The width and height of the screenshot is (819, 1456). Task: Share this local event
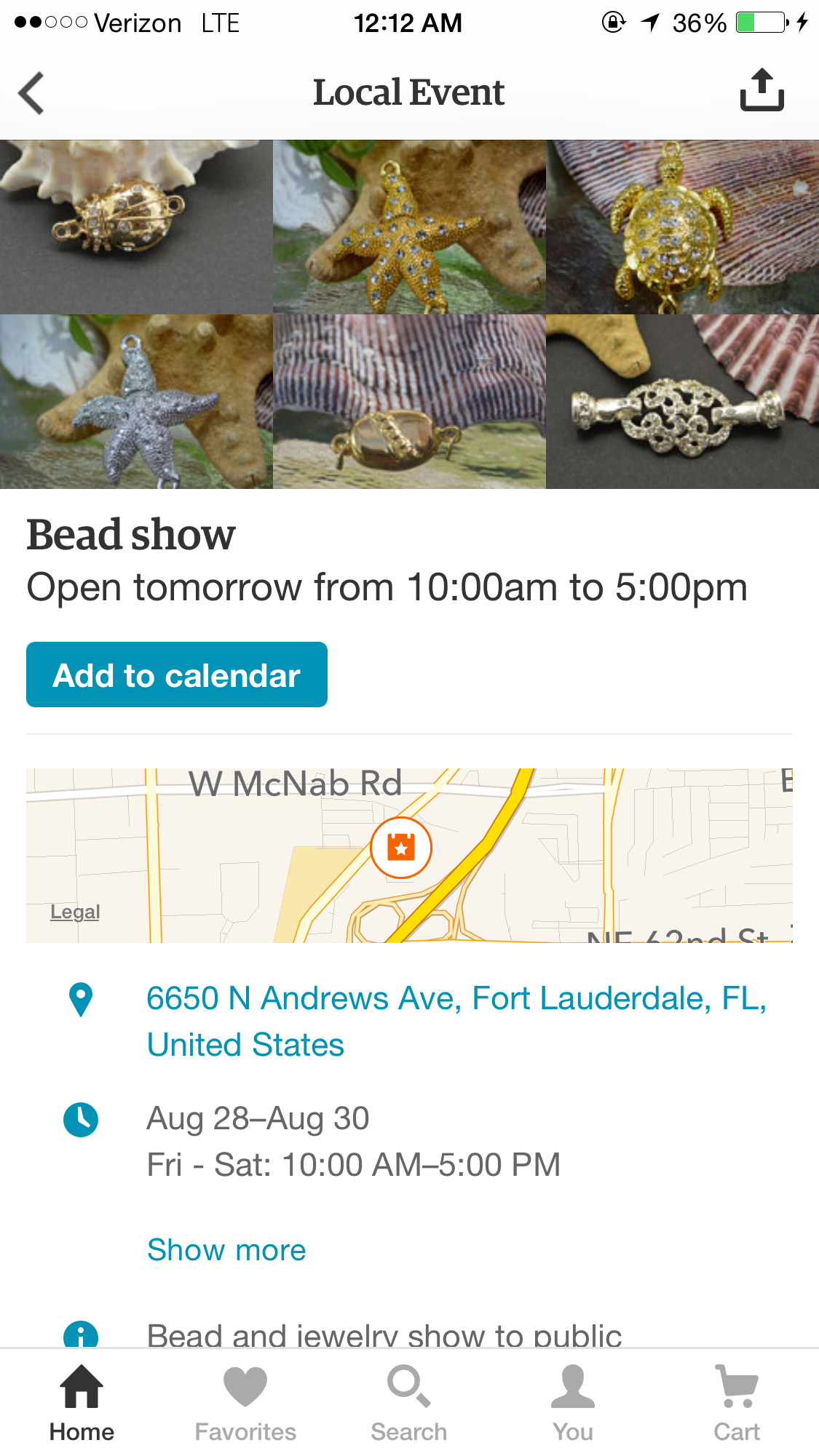click(761, 91)
